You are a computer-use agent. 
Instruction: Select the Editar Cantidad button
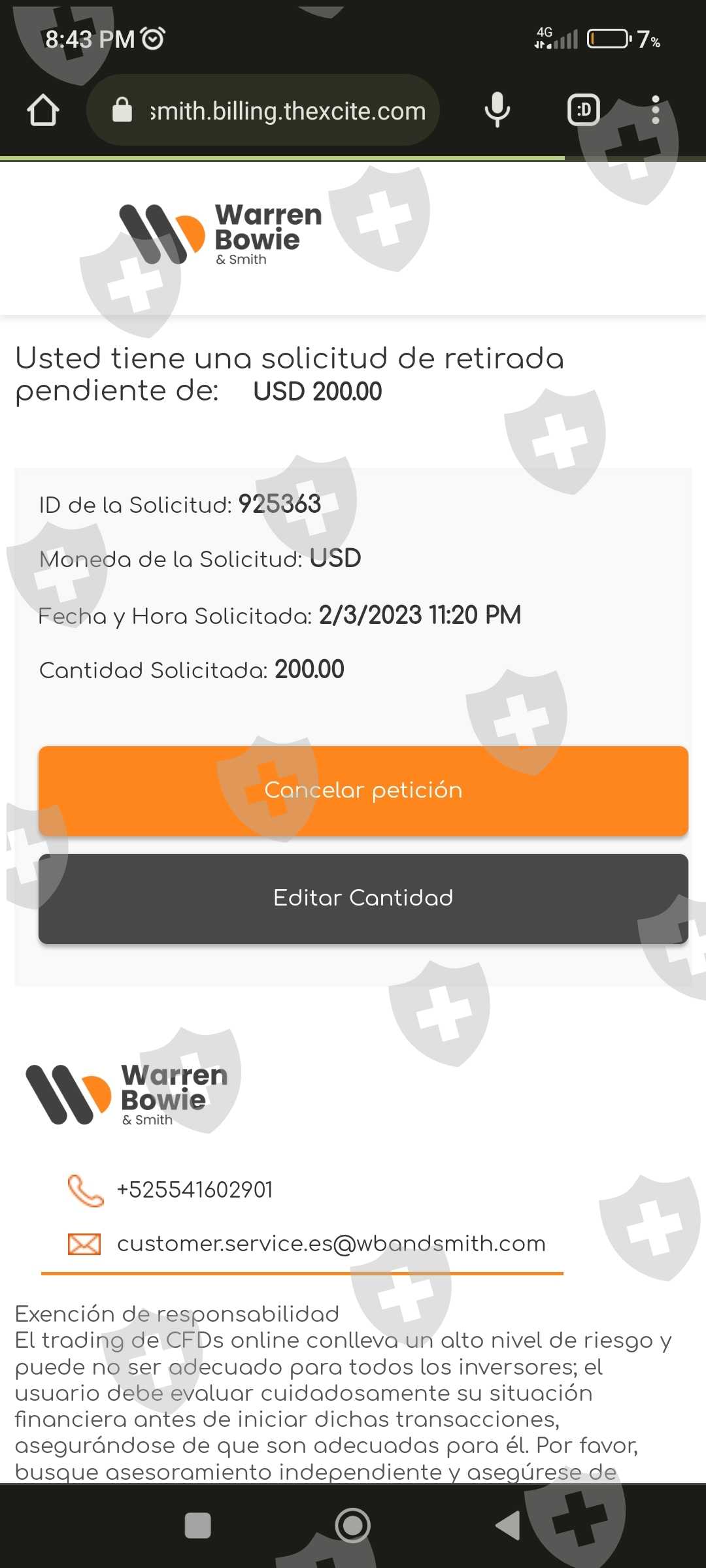click(363, 898)
